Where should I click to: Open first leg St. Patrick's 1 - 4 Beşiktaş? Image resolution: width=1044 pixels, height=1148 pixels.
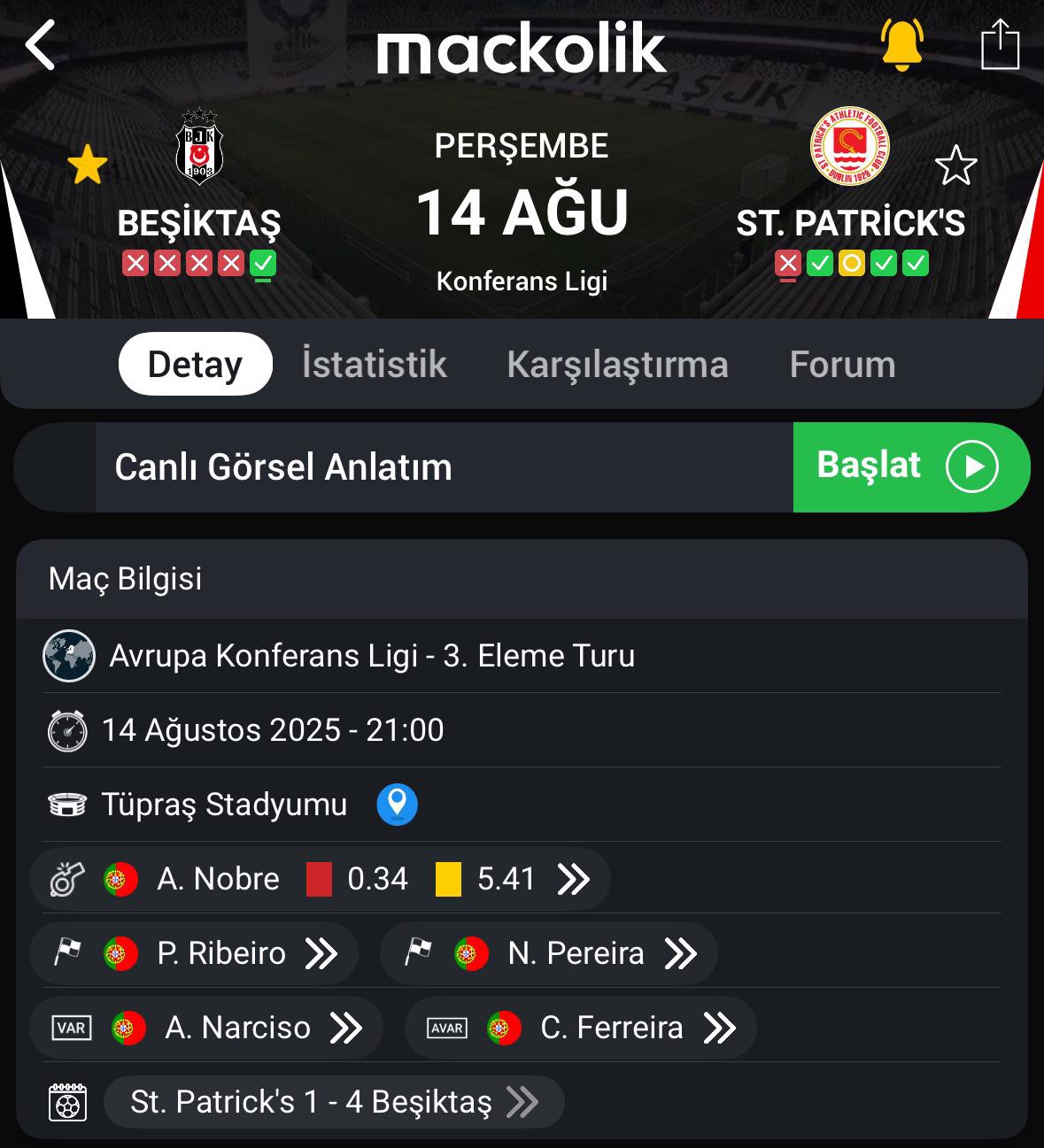(x=334, y=1102)
